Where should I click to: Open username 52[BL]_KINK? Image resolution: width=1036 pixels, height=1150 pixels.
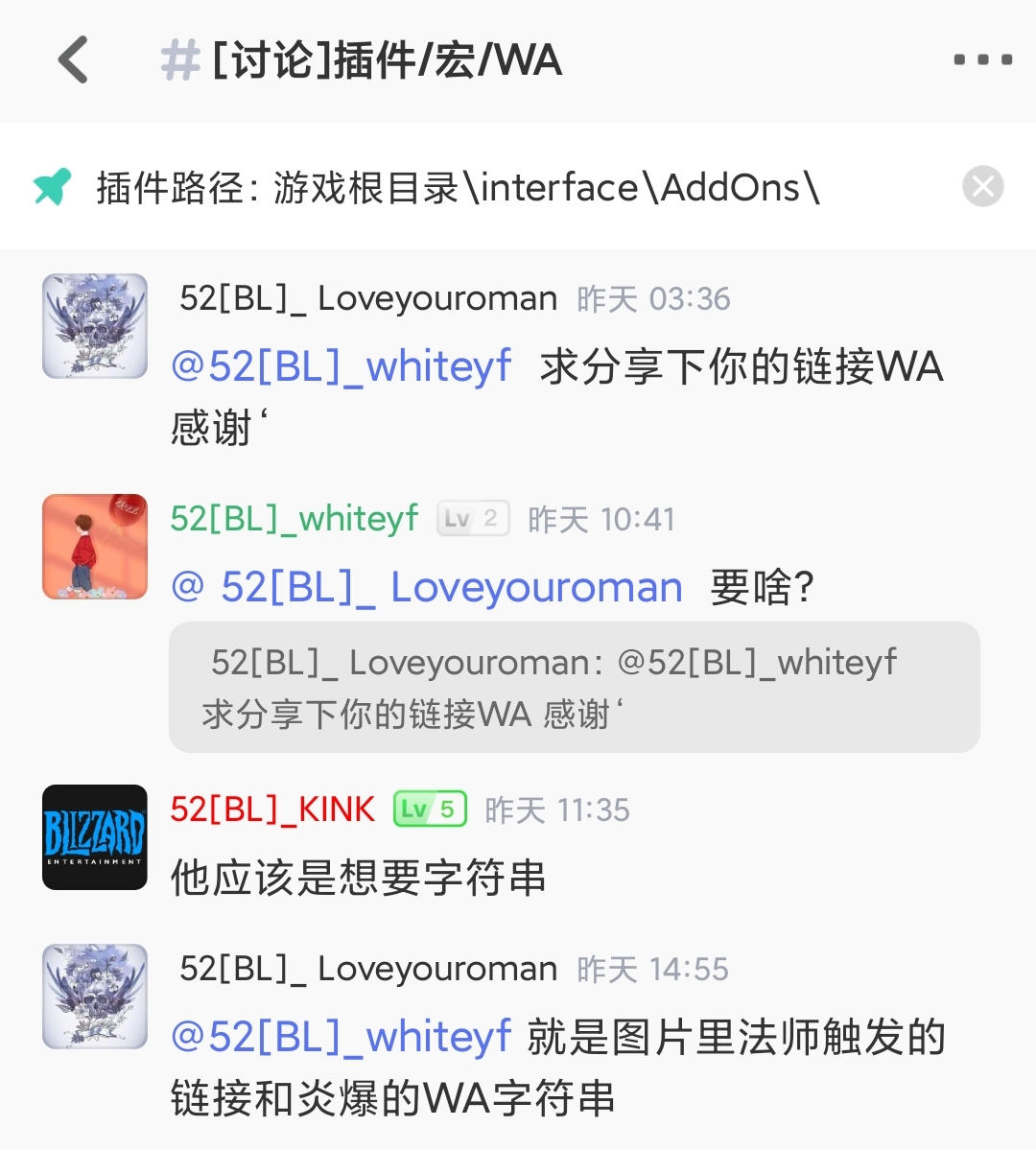click(x=272, y=810)
